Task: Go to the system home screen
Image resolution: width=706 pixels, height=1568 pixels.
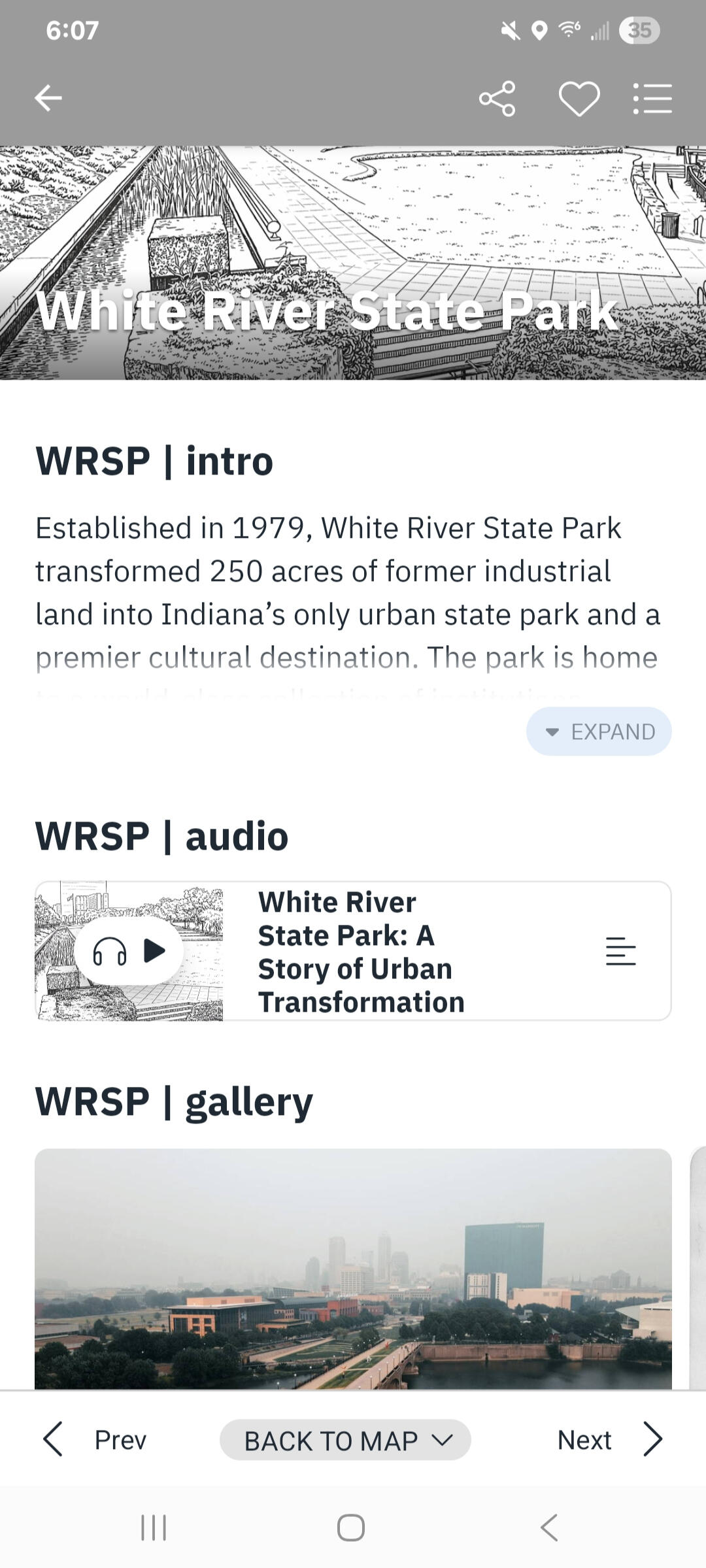Action: (351, 1527)
